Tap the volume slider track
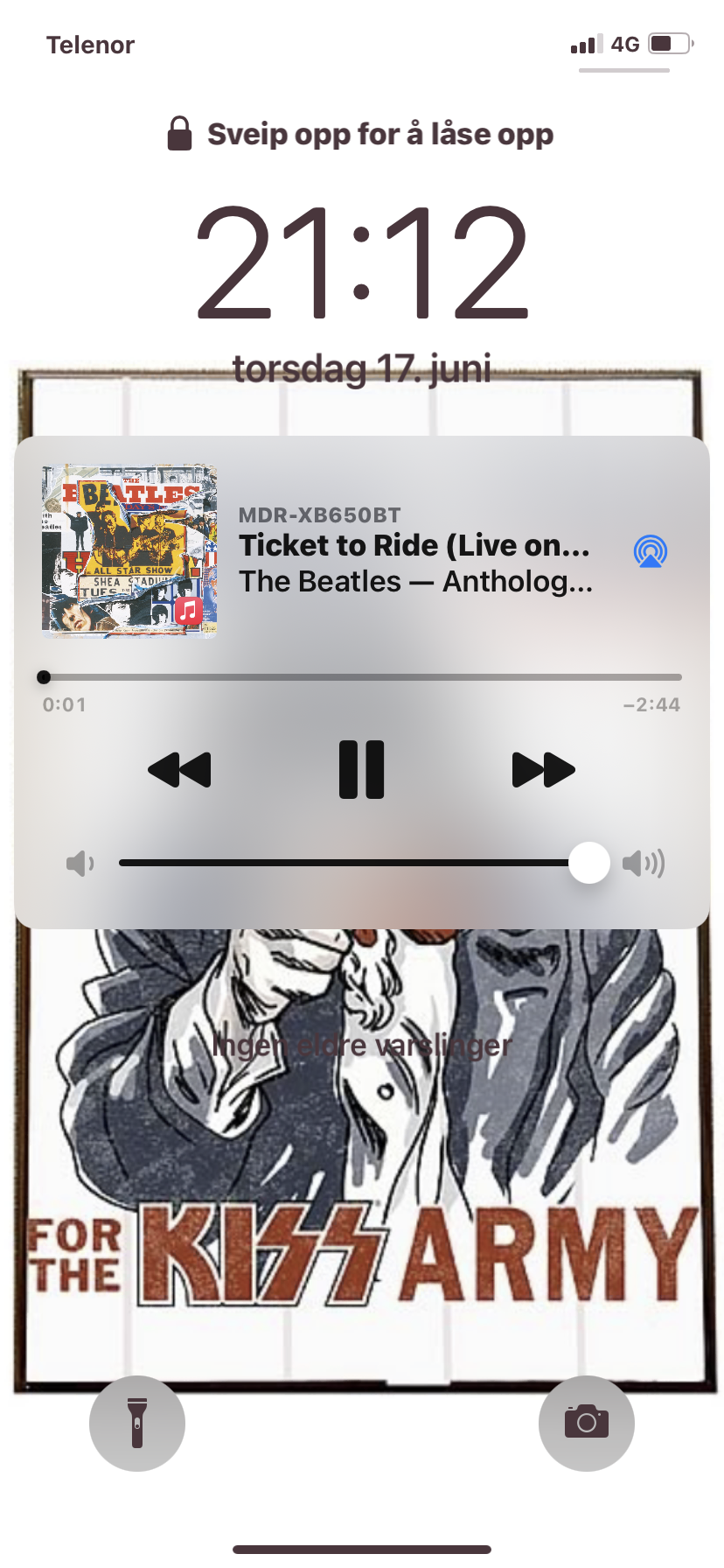The height and width of the screenshot is (1568, 724). (350, 863)
